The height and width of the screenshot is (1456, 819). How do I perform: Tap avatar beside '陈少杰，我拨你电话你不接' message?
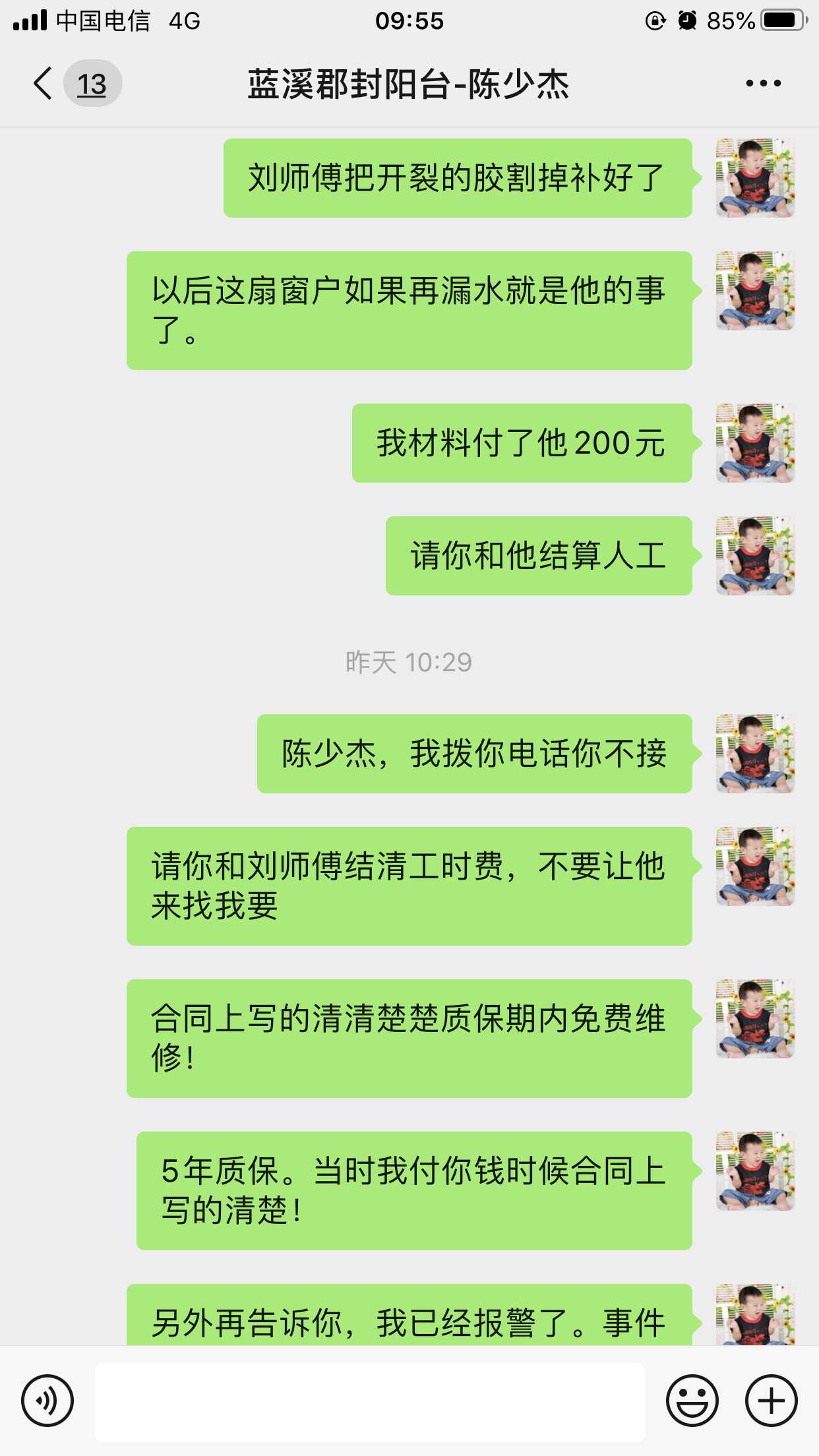(x=755, y=754)
